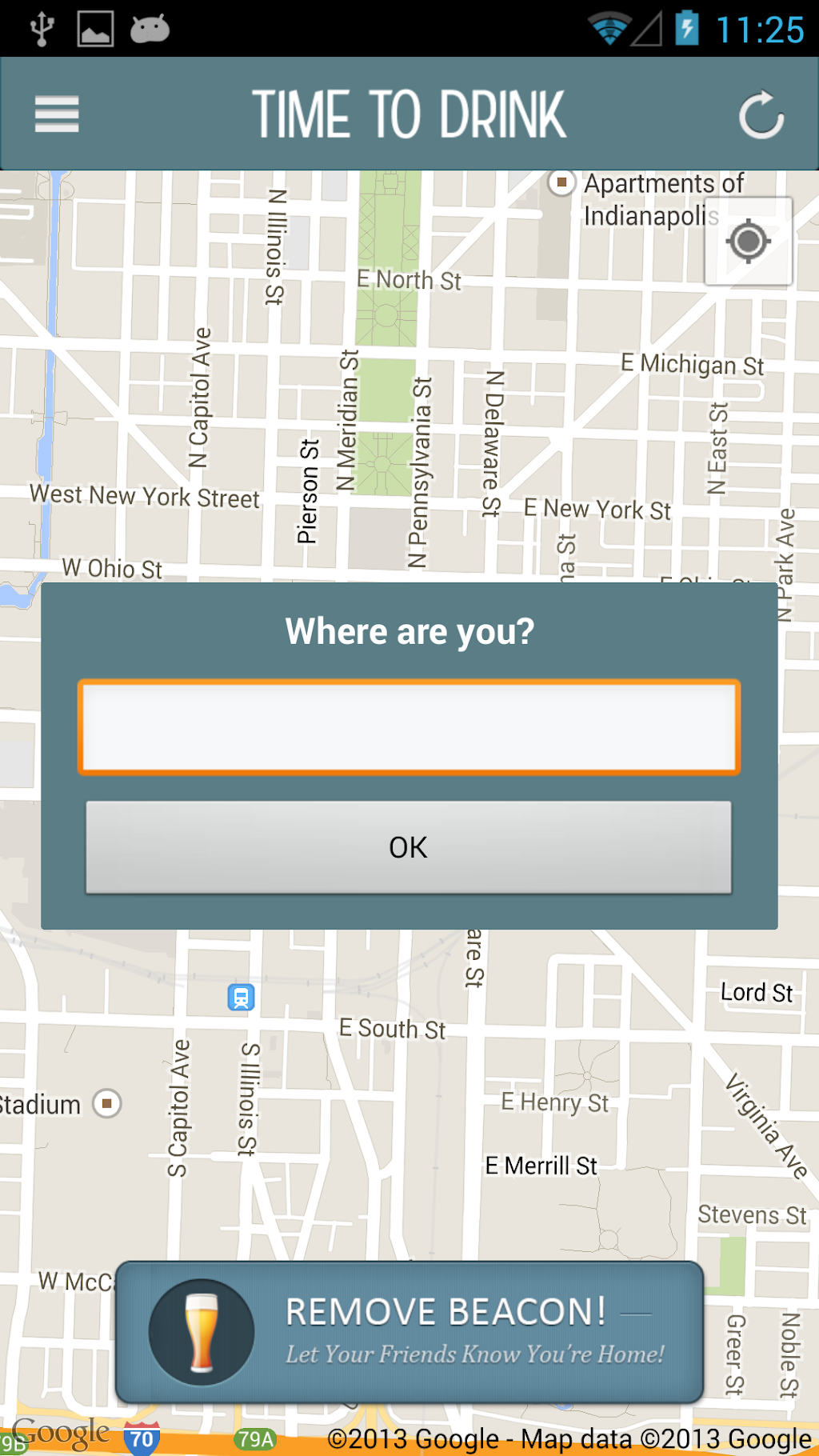This screenshot has height=1456, width=819.
Task: Focus the 'Where are you?' text field
Action: [409, 727]
